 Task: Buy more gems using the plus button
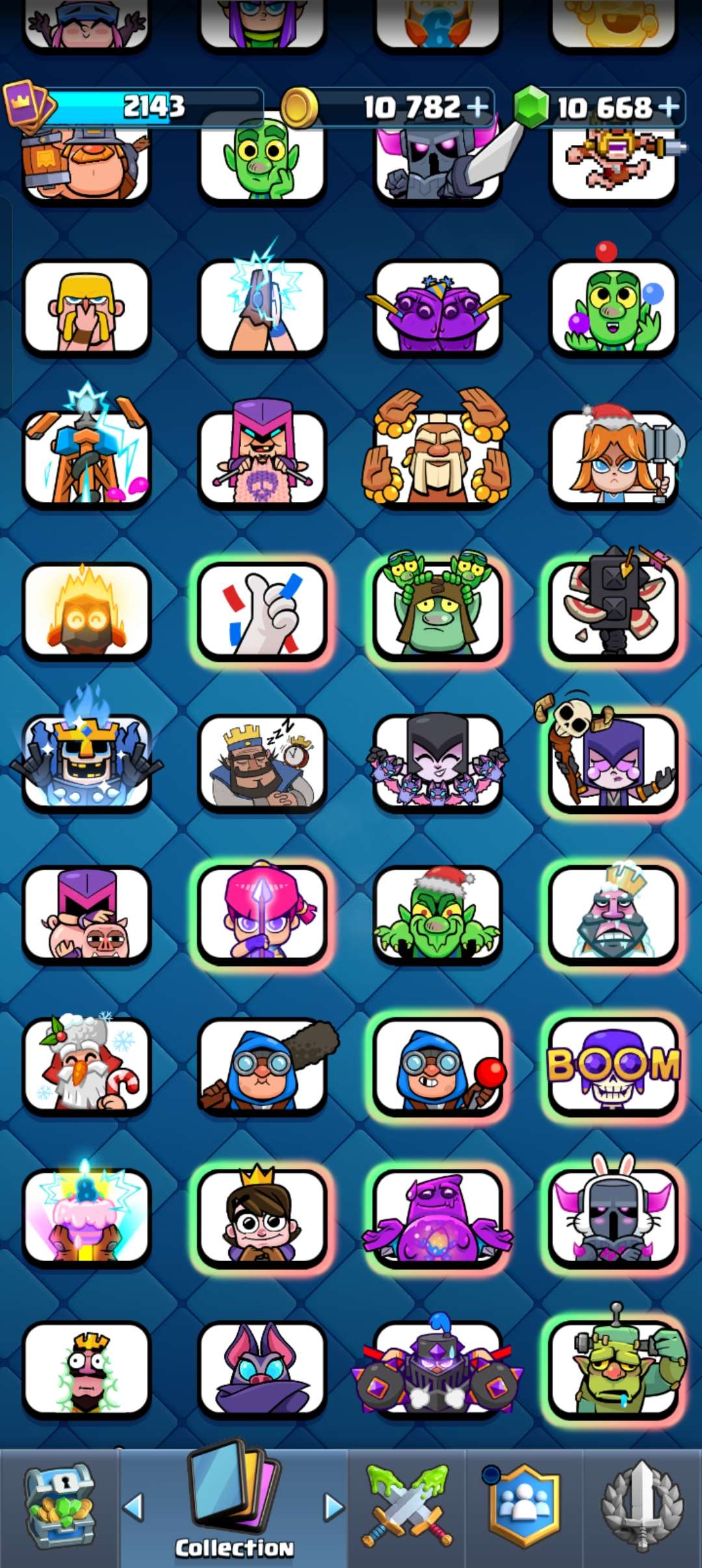(668, 107)
